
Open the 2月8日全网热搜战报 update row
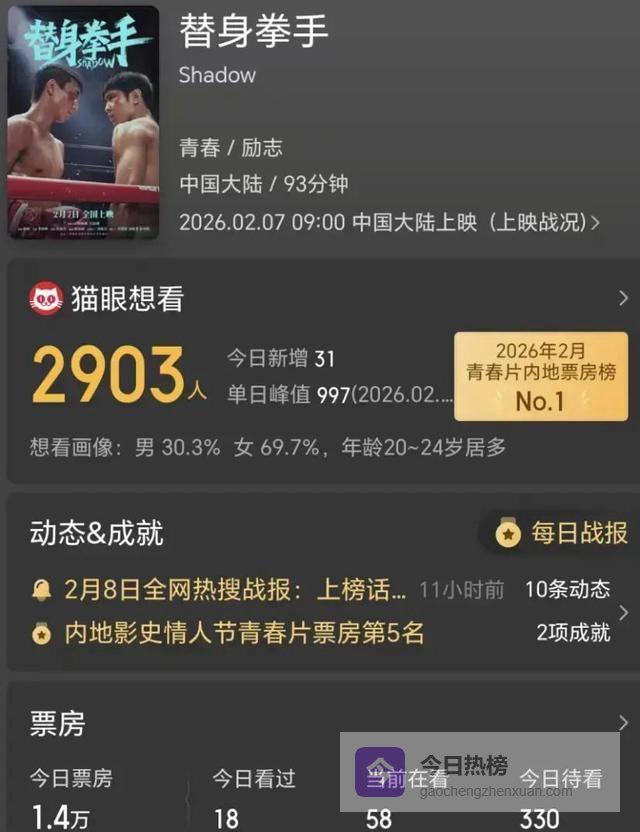click(237, 589)
